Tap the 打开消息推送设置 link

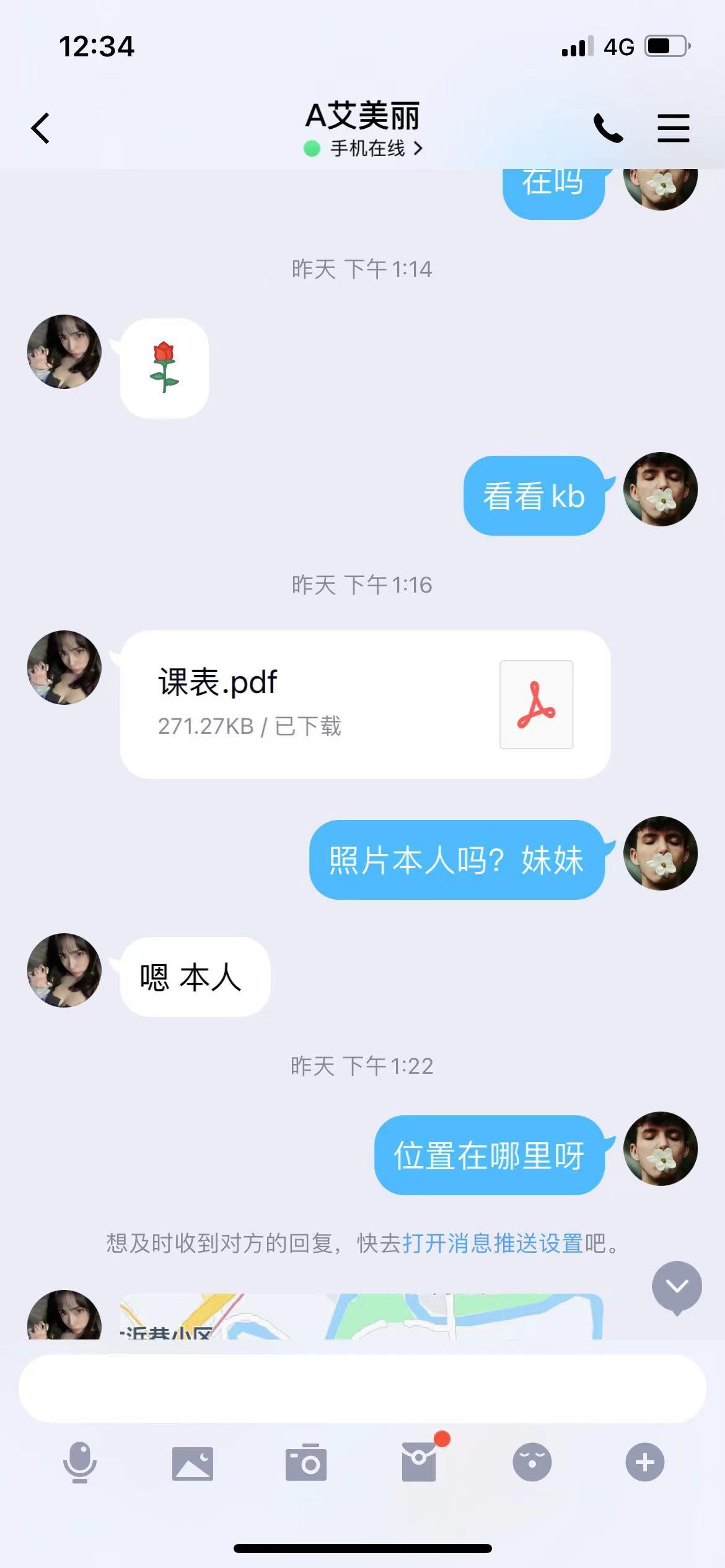coord(493,1243)
